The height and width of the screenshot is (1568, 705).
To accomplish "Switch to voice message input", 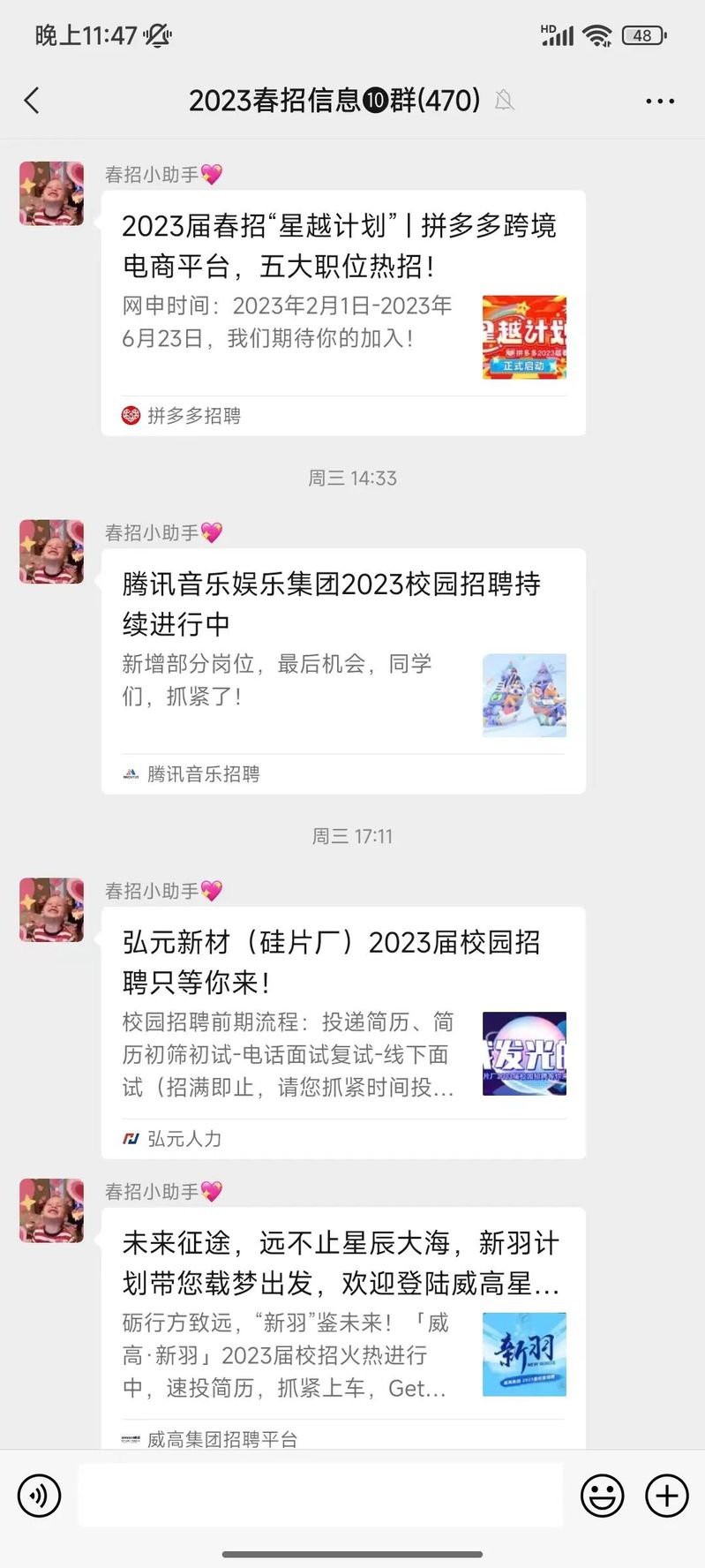I will [x=40, y=1496].
